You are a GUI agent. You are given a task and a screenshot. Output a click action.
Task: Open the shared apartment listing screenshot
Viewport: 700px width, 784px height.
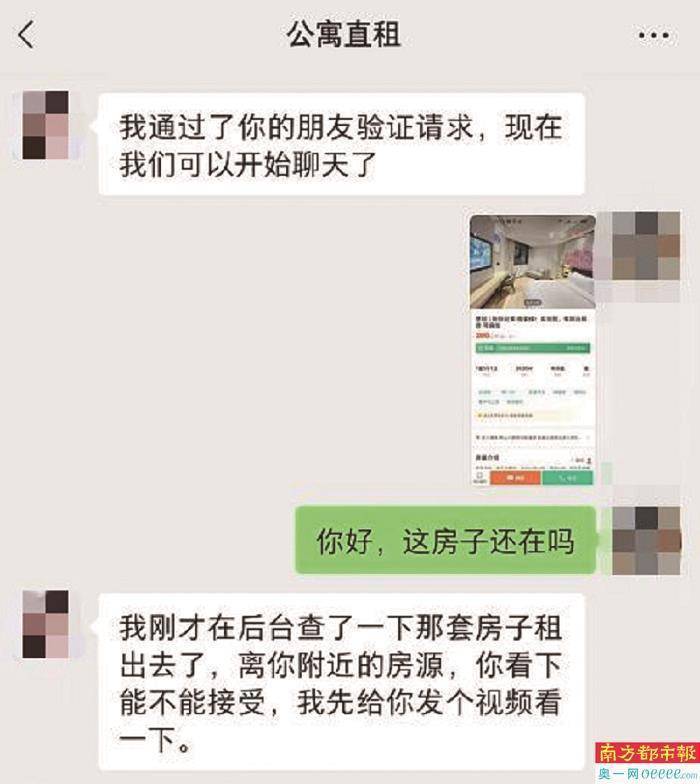point(532,350)
